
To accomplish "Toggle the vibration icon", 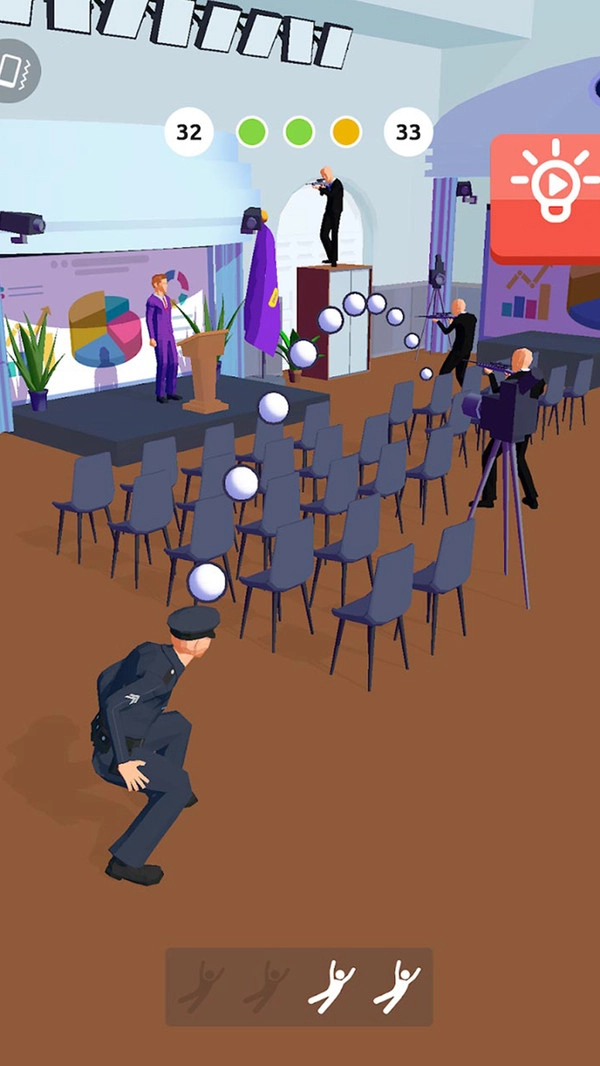I will pyautogui.click(x=15, y=70).
